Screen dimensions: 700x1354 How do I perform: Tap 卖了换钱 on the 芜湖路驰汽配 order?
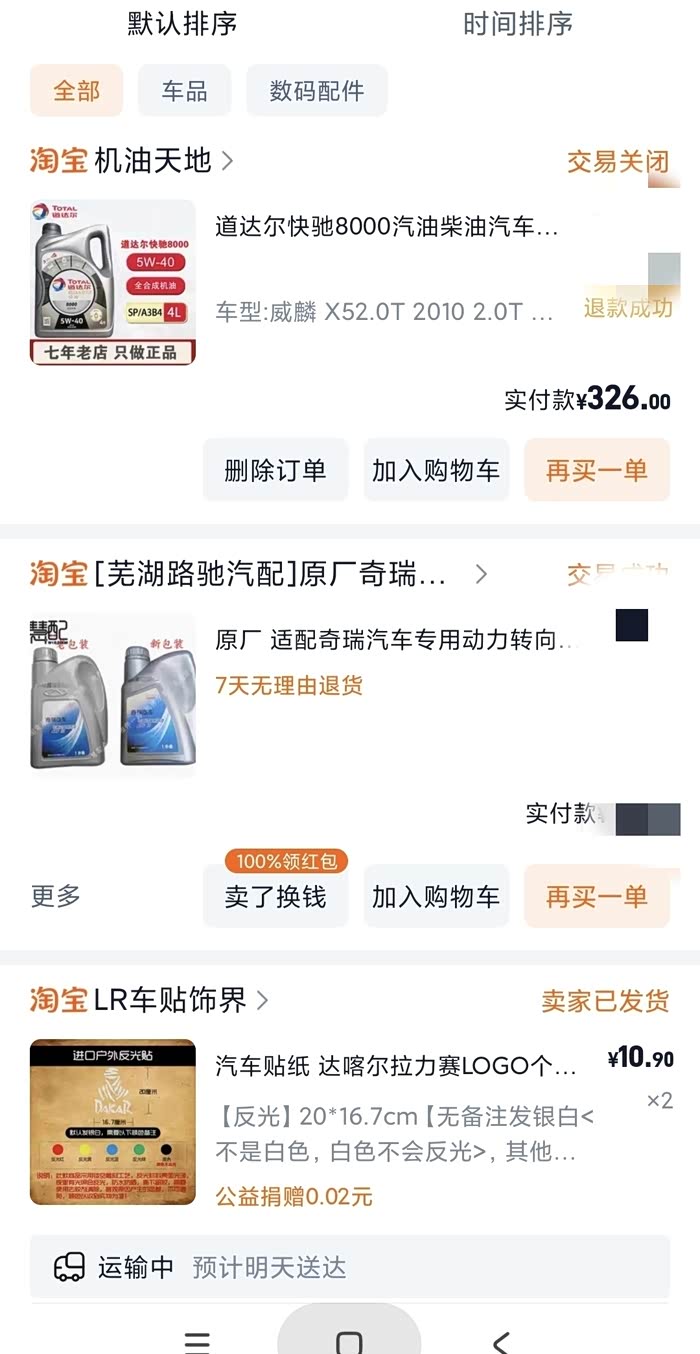[x=275, y=896]
